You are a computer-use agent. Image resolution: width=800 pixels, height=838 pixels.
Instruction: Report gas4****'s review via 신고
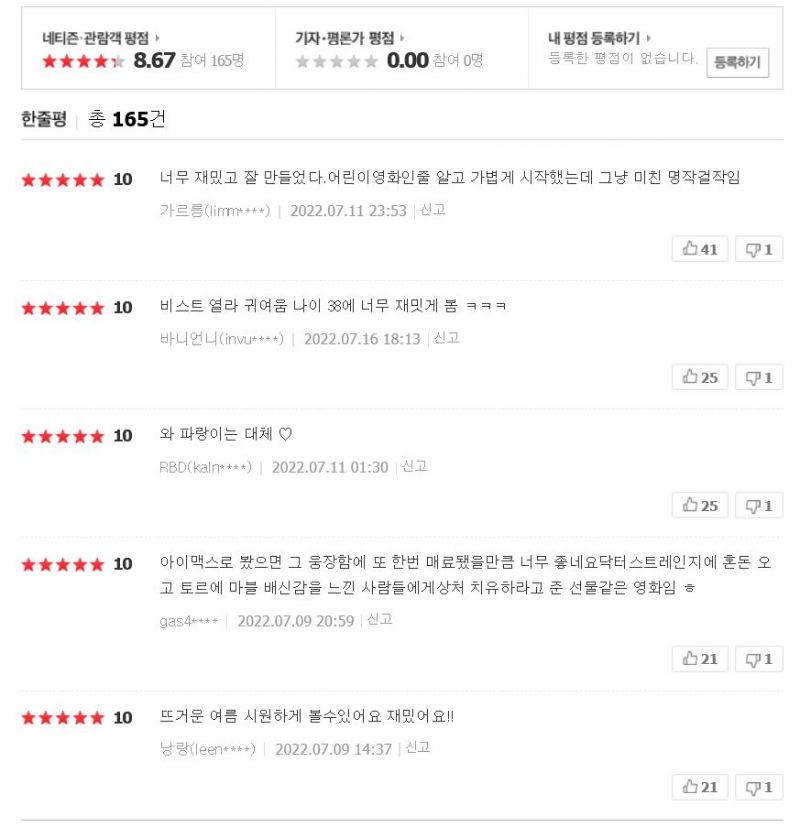coord(380,620)
